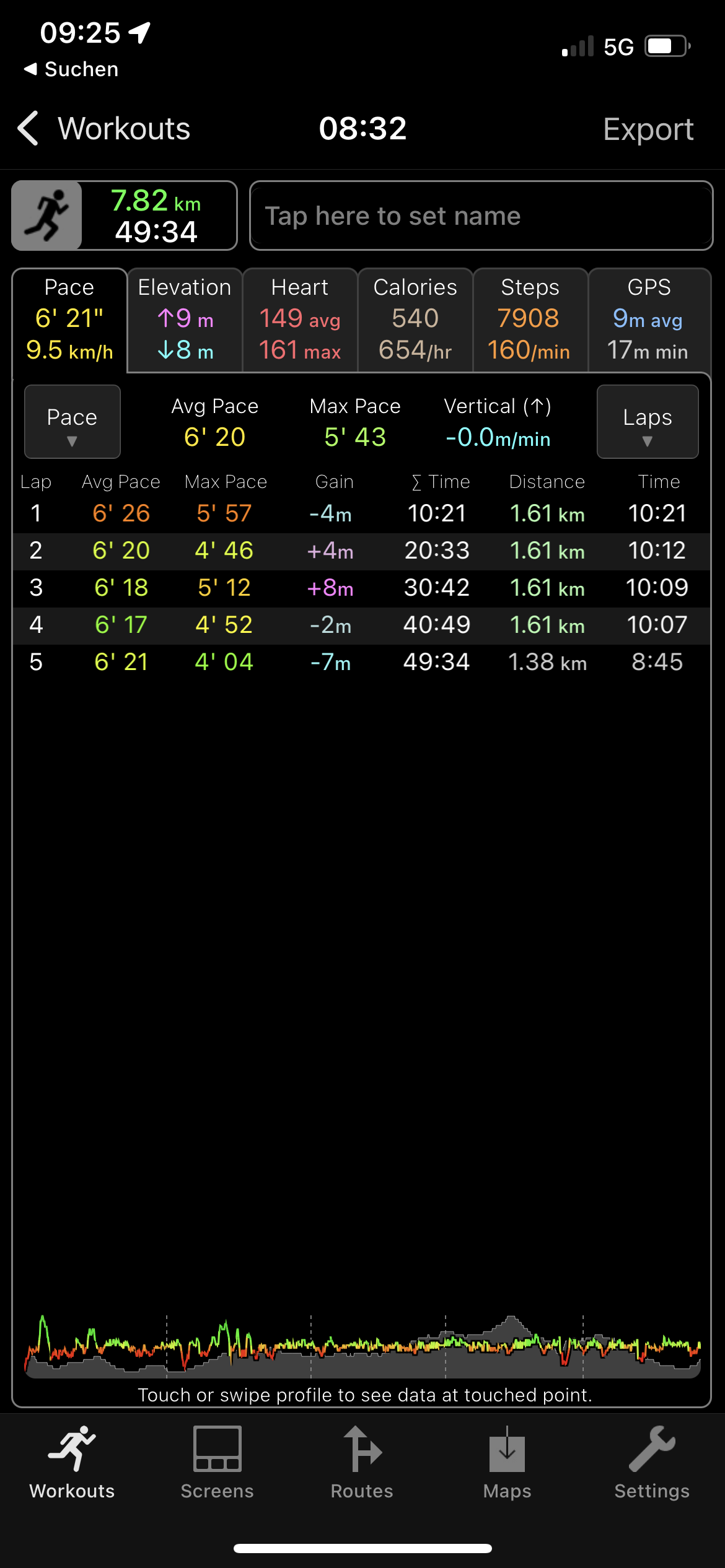Viewport: 725px width, 1568px height.
Task: Open the Settings tab
Action: (651, 1463)
